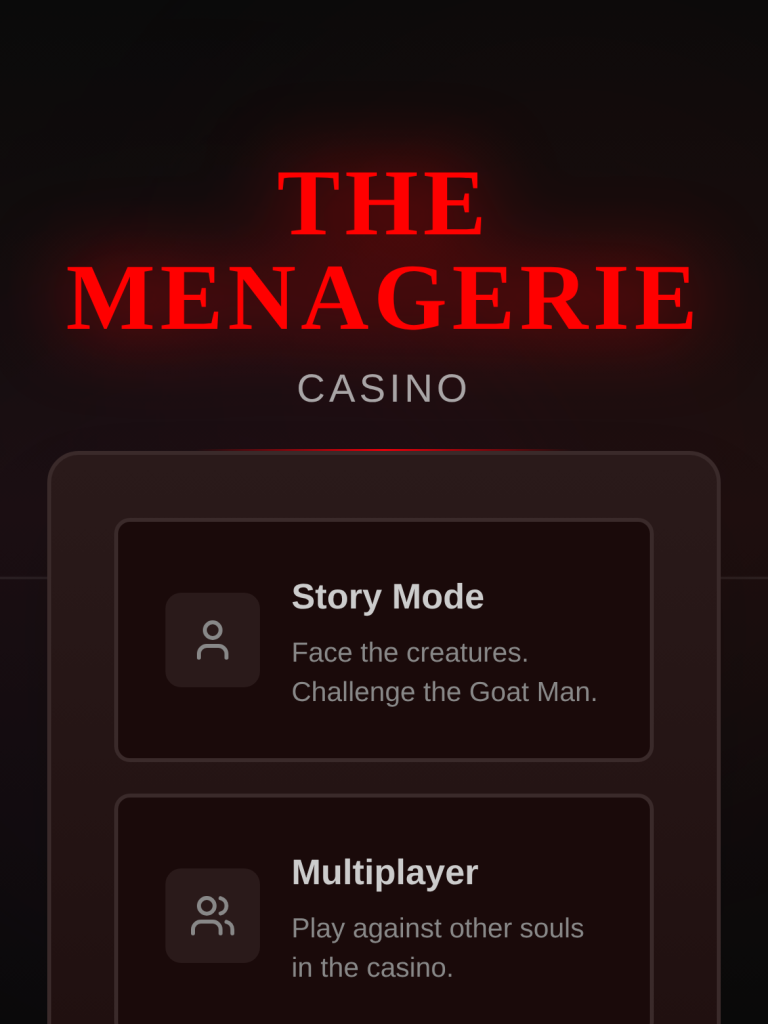The width and height of the screenshot is (768, 1024).
Task: Select the head-and-shoulders glyph on the first card
Action: [x=213, y=640]
